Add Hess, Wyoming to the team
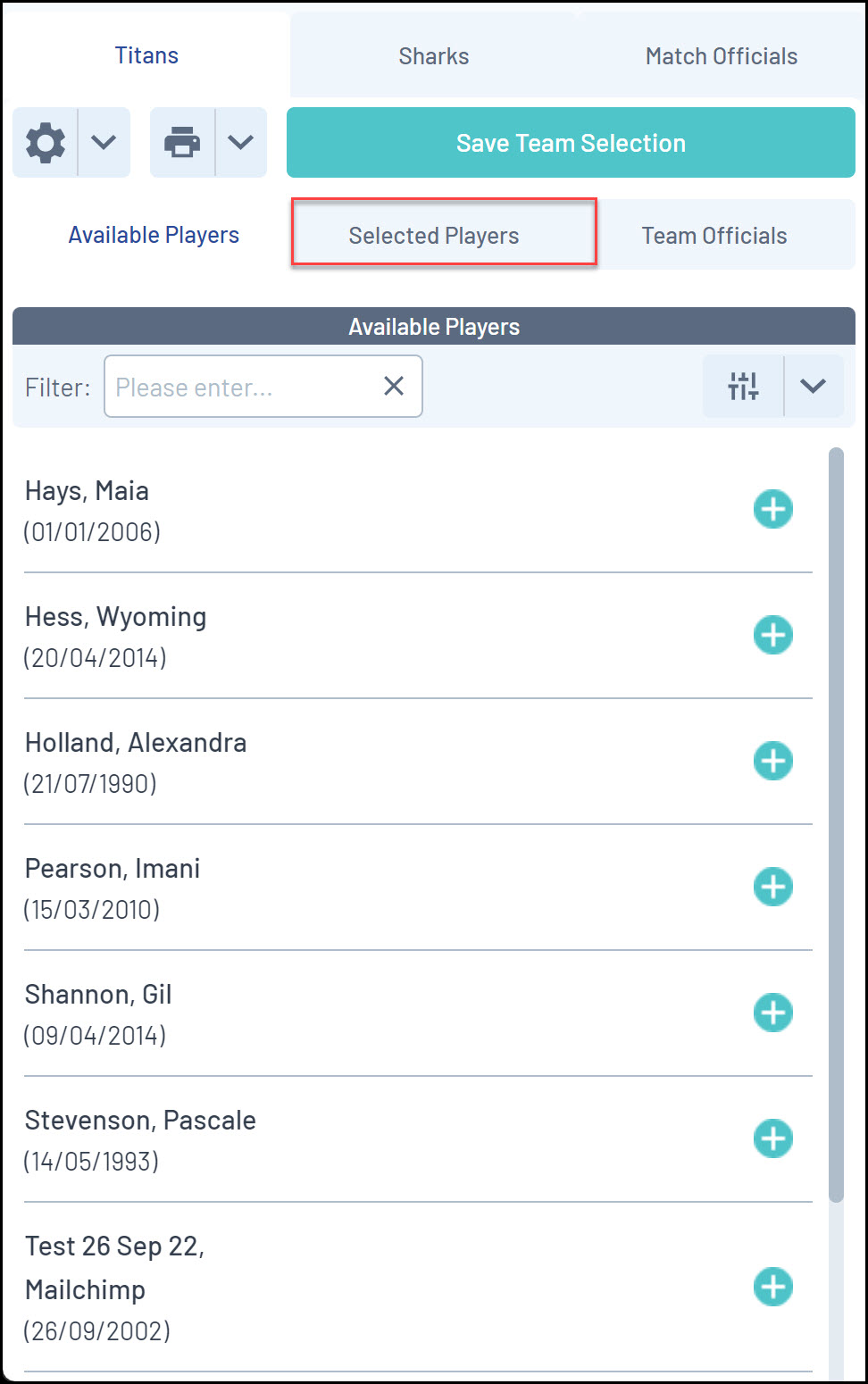This screenshot has width=868, height=1384. (x=772, y=635)
